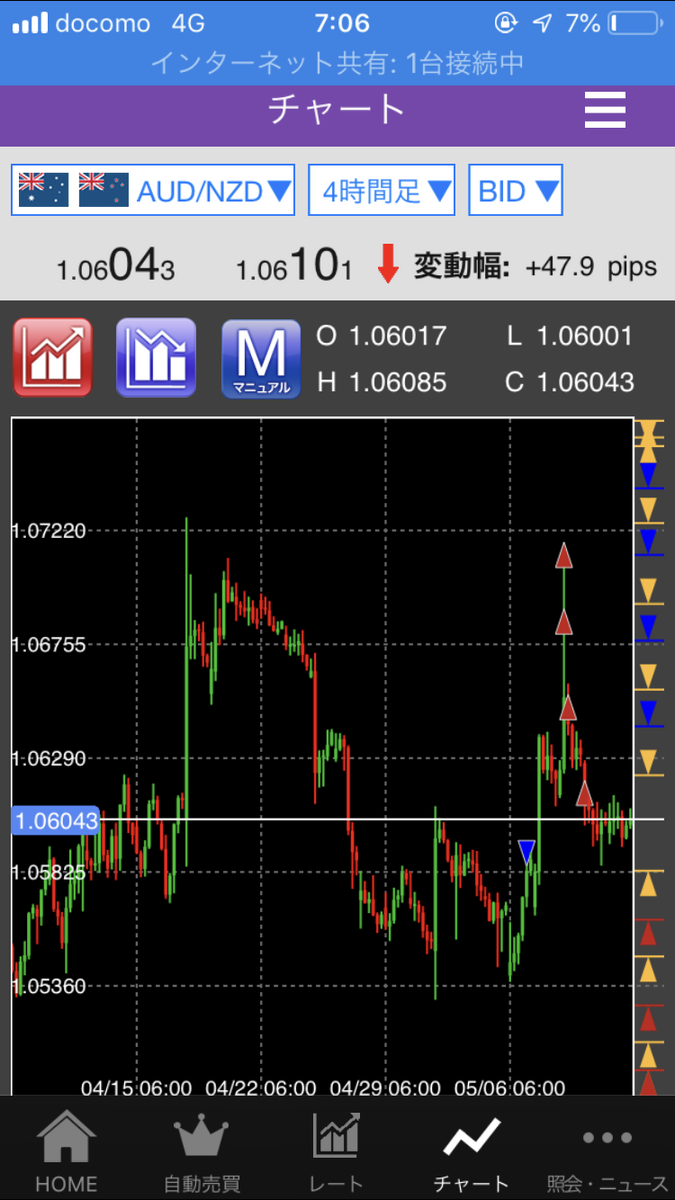This screenshot has height=1200, width=675.
Task: Open the hamburger menu
Action: click(605, 109)
